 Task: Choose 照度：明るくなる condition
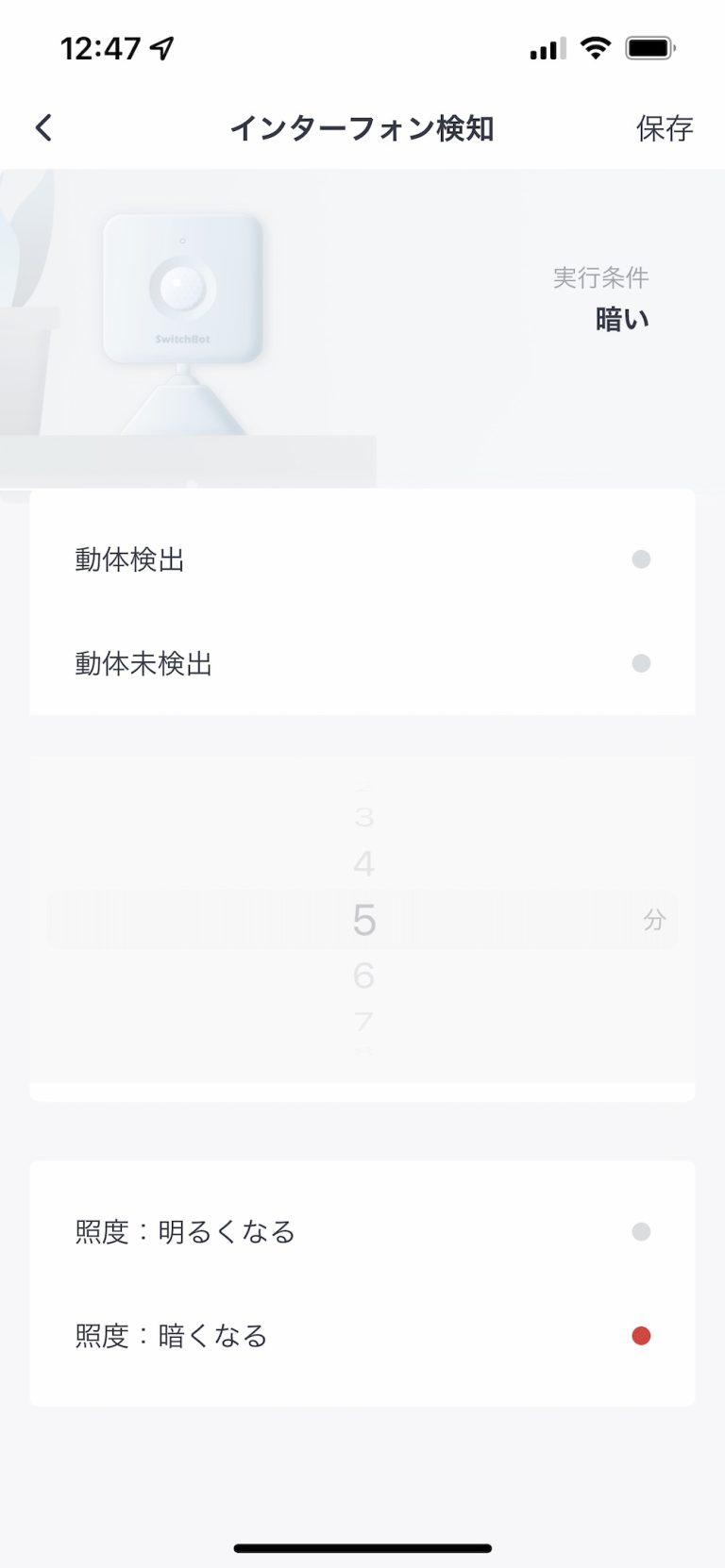coord(362,1231)
